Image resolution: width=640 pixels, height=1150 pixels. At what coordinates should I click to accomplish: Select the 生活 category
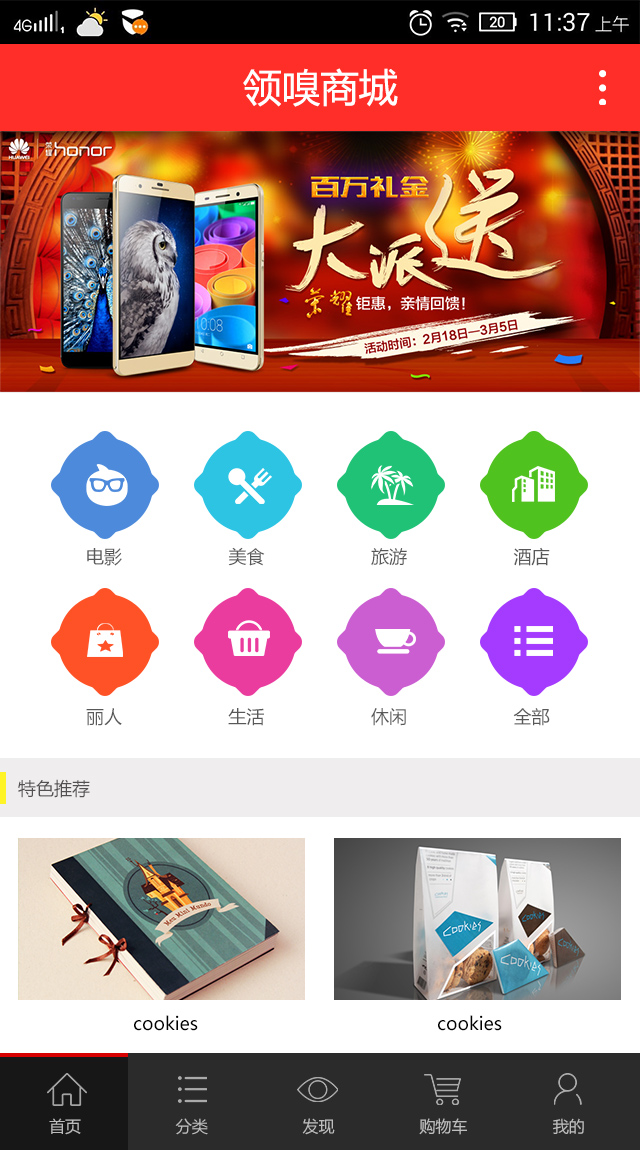point(247,642)
